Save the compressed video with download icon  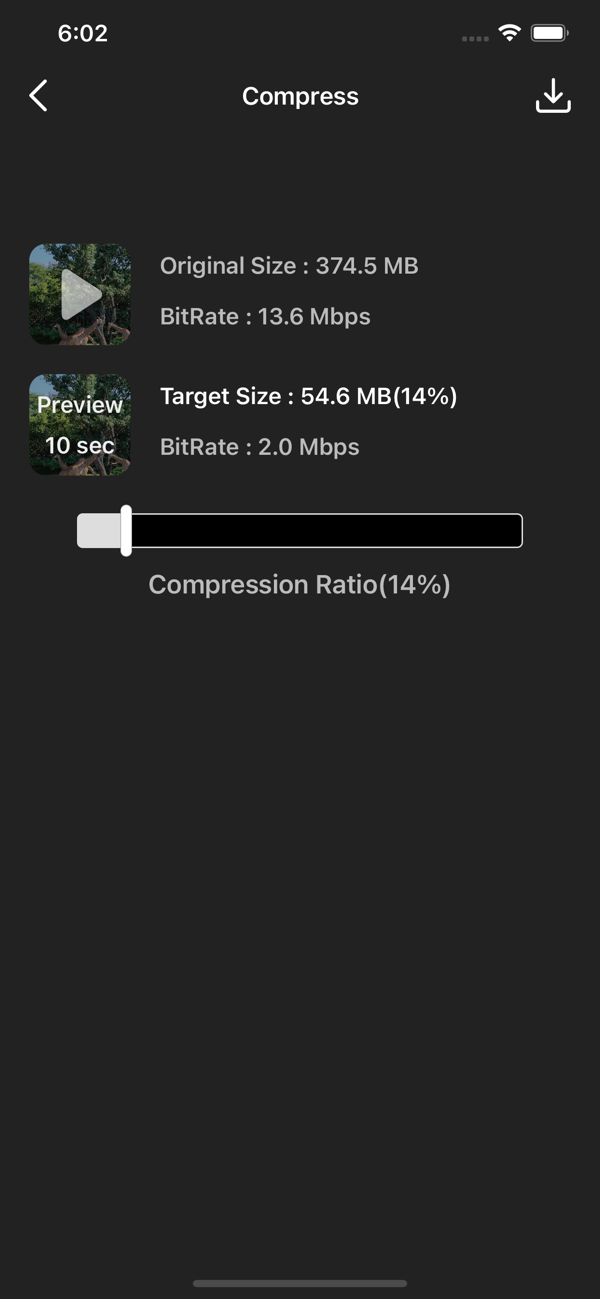click(553, 96)
